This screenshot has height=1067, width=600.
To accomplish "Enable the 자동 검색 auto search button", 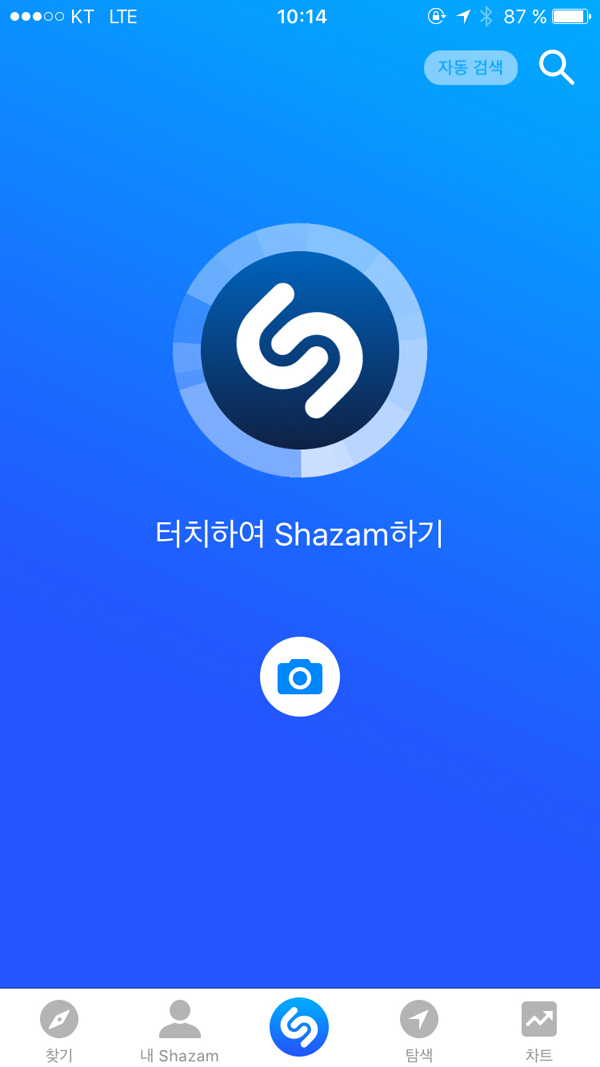I will tap(471, 68).
